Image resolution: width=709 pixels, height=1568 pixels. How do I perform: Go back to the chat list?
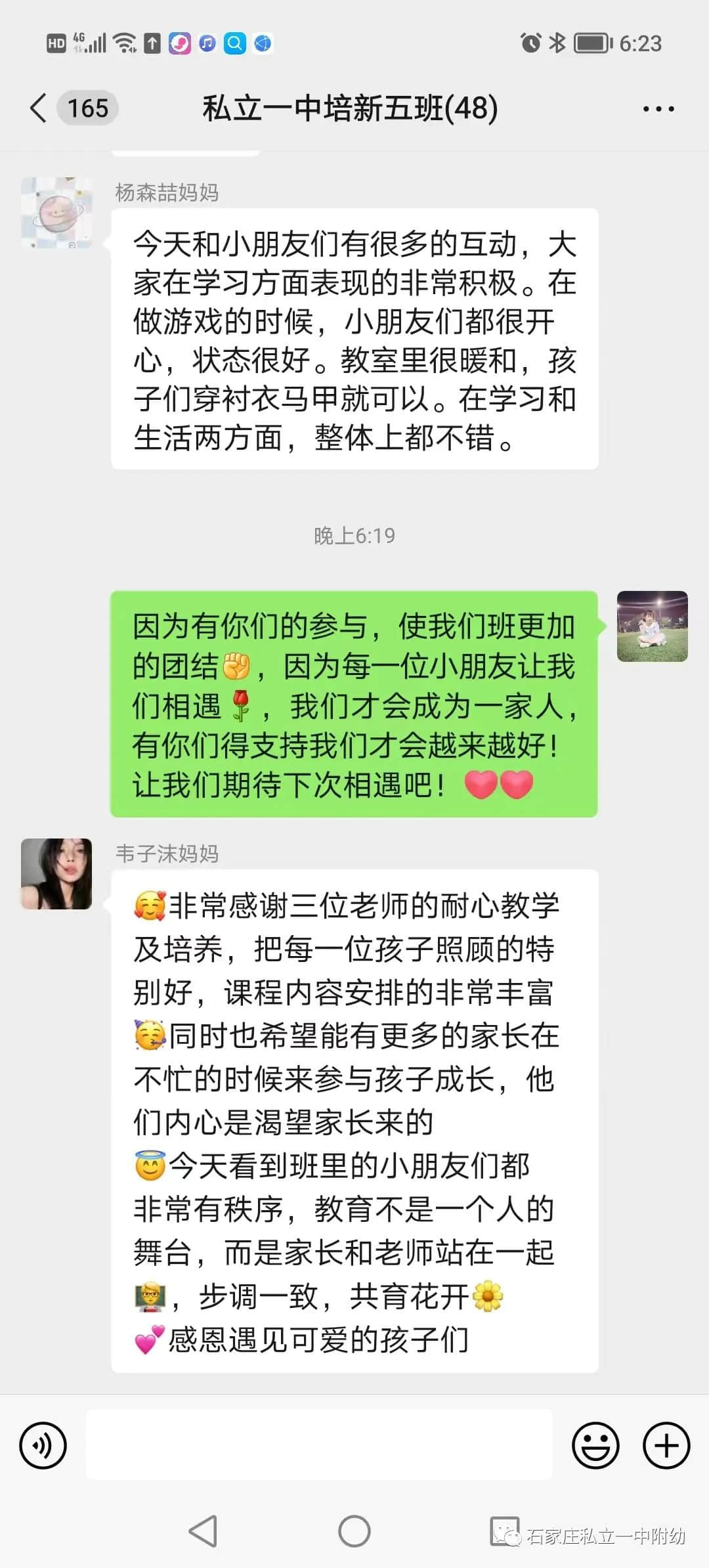[x=39, y=108]
